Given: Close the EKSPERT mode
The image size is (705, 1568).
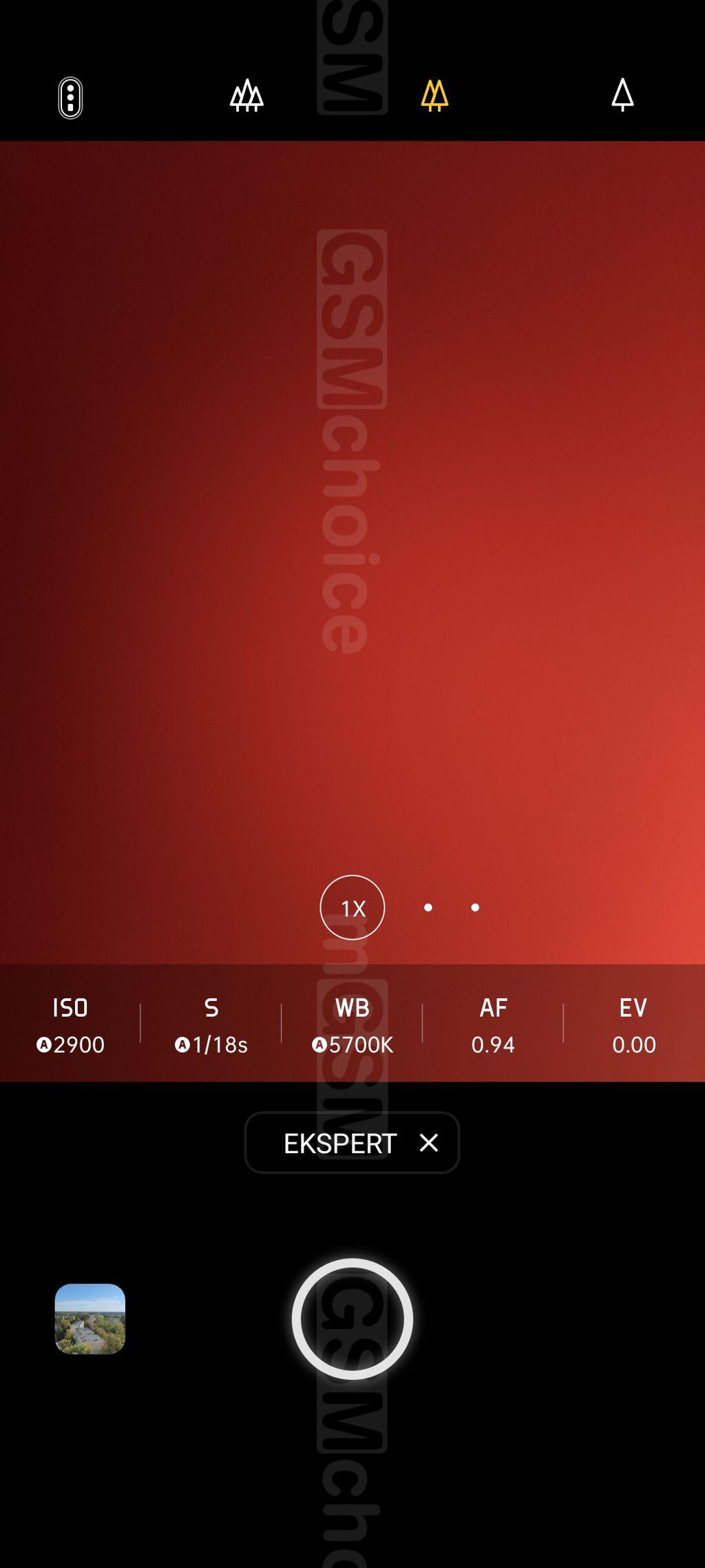Looking at the screenshot, I should point(428,1143).
